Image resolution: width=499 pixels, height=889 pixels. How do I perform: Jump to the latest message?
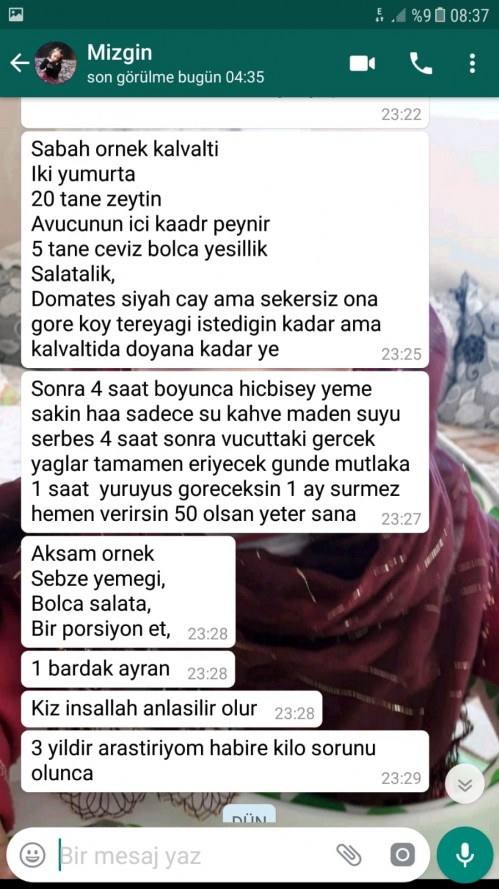[x=465, y=785]
